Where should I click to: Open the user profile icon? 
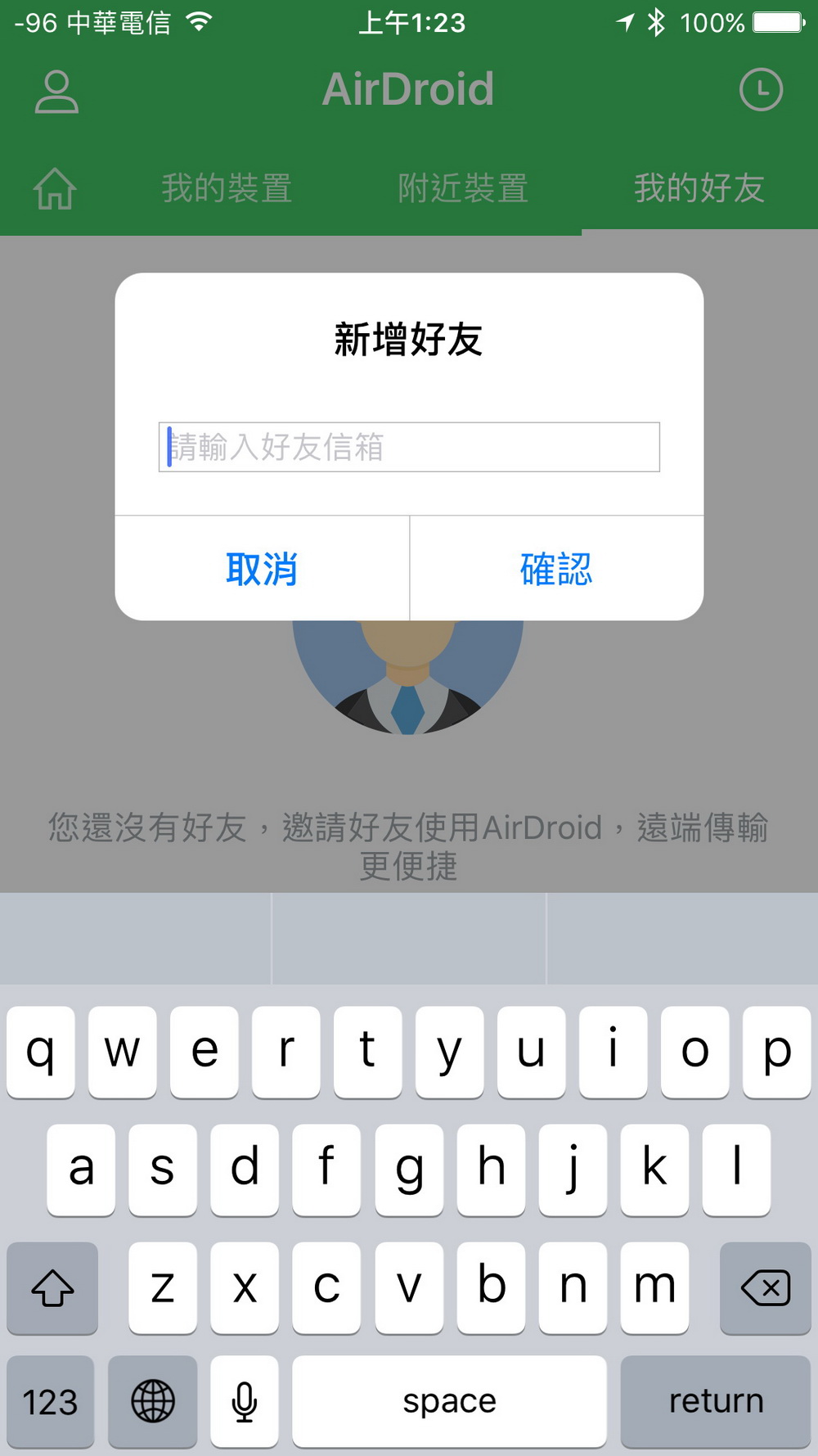pos(55,90)
